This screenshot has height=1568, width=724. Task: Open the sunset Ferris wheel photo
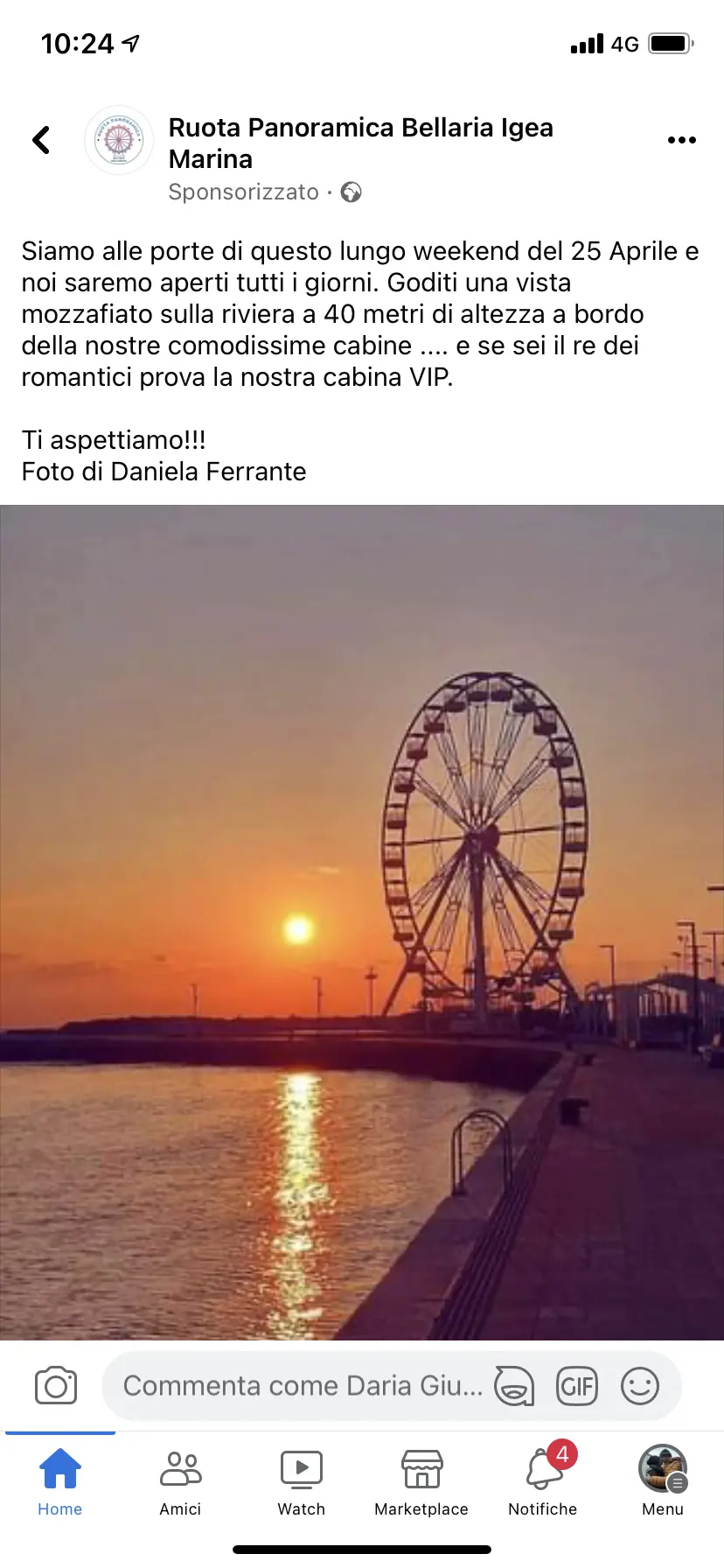pos(362,922)
